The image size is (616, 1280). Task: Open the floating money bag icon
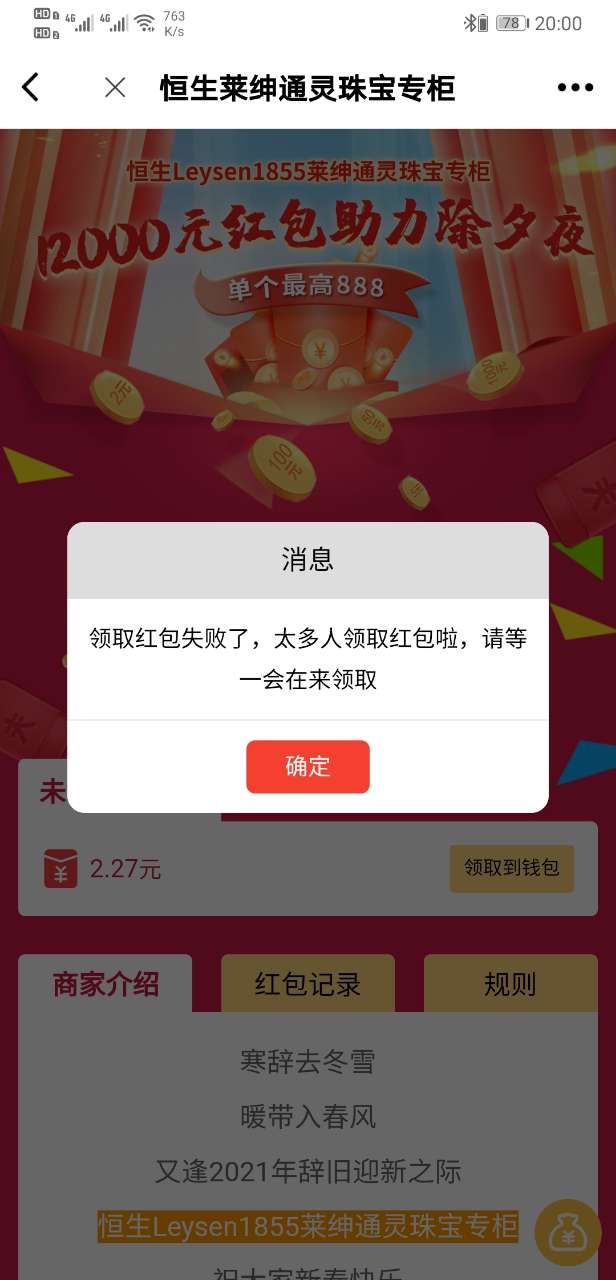pyautogui.click(x=568, y=1232)
